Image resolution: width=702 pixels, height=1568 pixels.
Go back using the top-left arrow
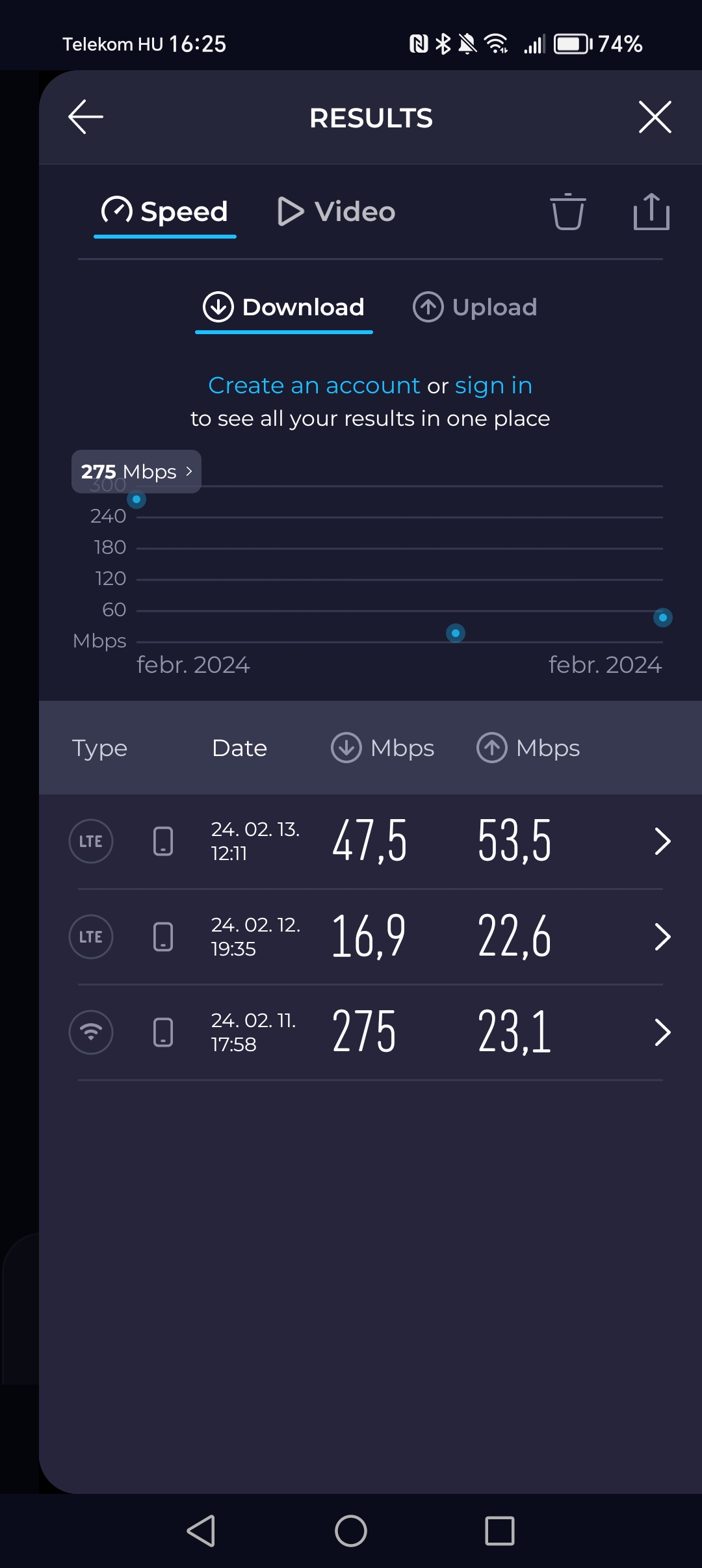pyautogui.click(x=86, y=117)
